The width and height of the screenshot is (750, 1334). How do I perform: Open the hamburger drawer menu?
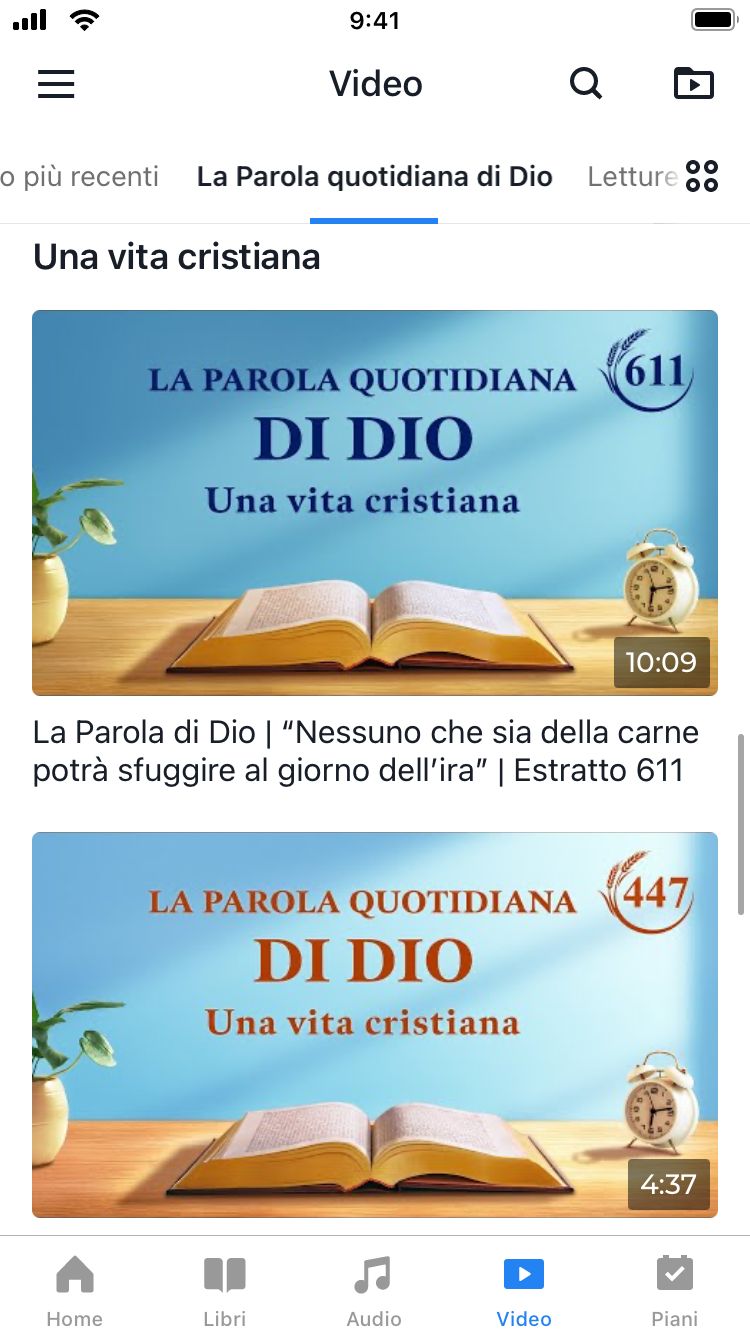click(56, 84)
